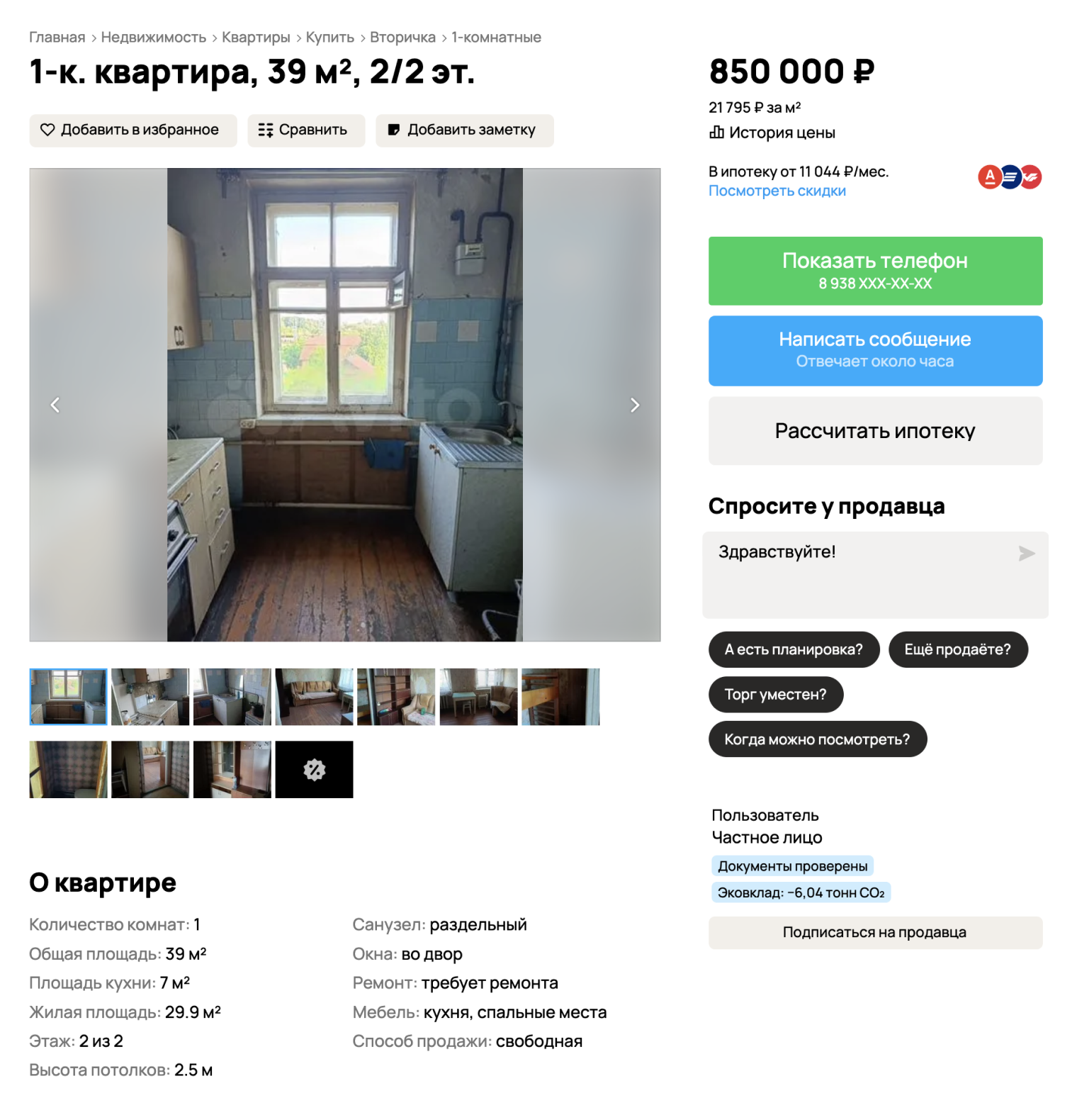1077x1120 pixels.
Task: Select the rightmost bank logo icon
Action: click(1032, 177)
